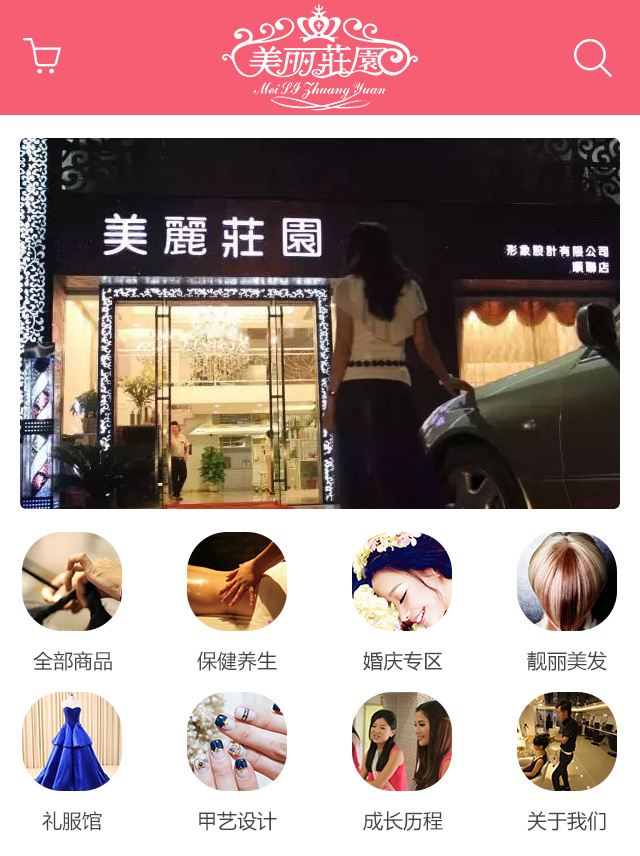
Task: Open the search icon
Action: (x=592, y=58)
